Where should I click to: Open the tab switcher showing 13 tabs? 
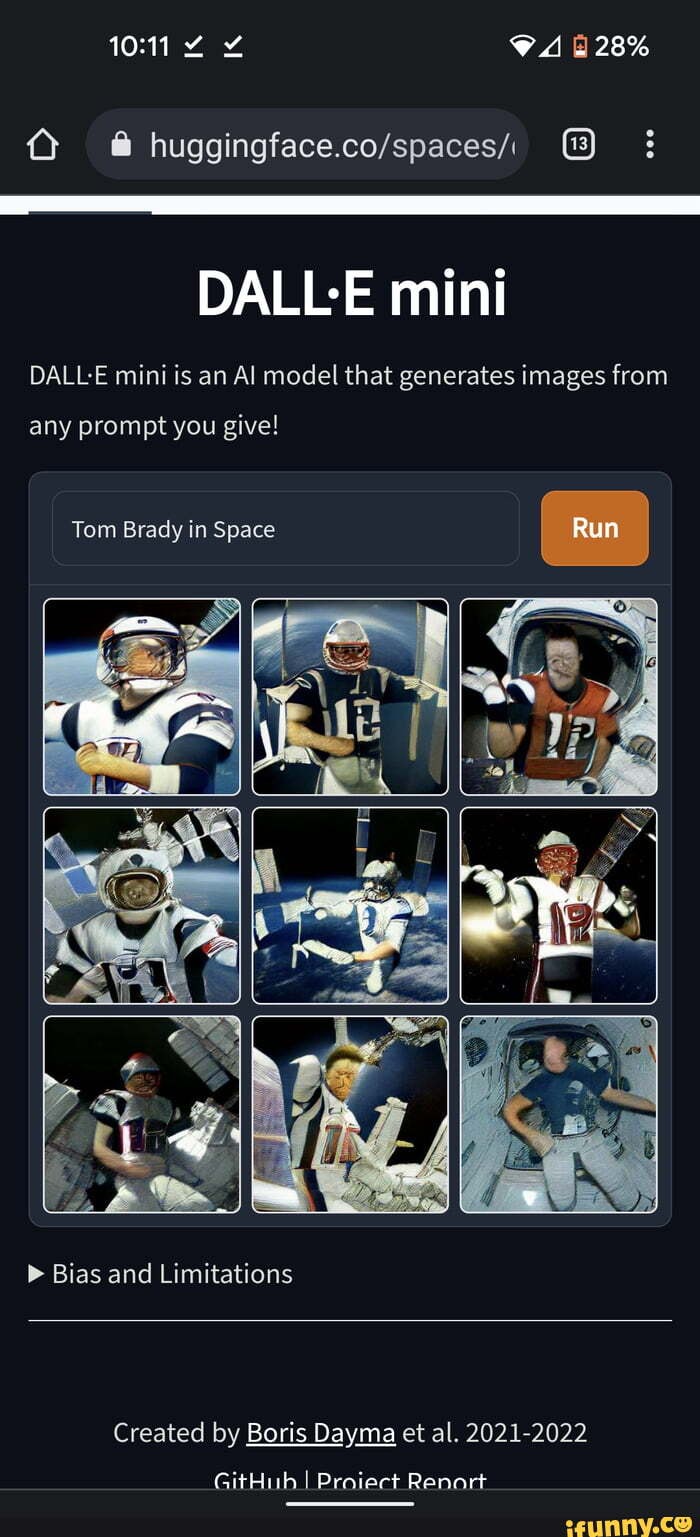[579, 146]
